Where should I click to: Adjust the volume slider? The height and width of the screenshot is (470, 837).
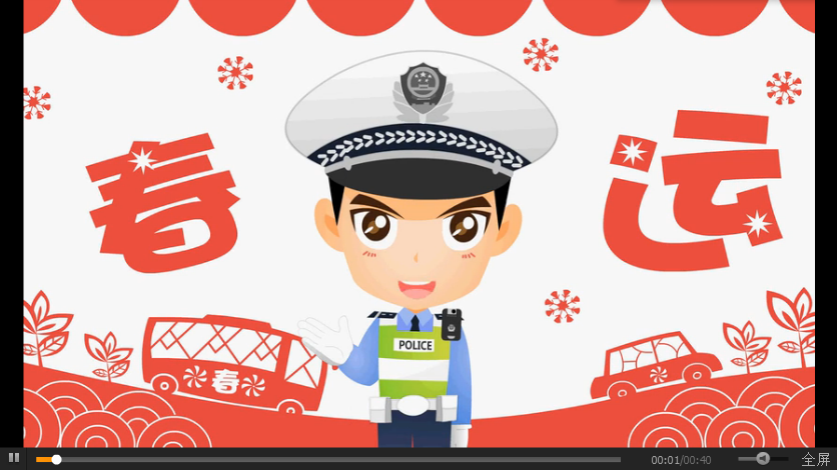pyautogui.click(x=763, y=459)
